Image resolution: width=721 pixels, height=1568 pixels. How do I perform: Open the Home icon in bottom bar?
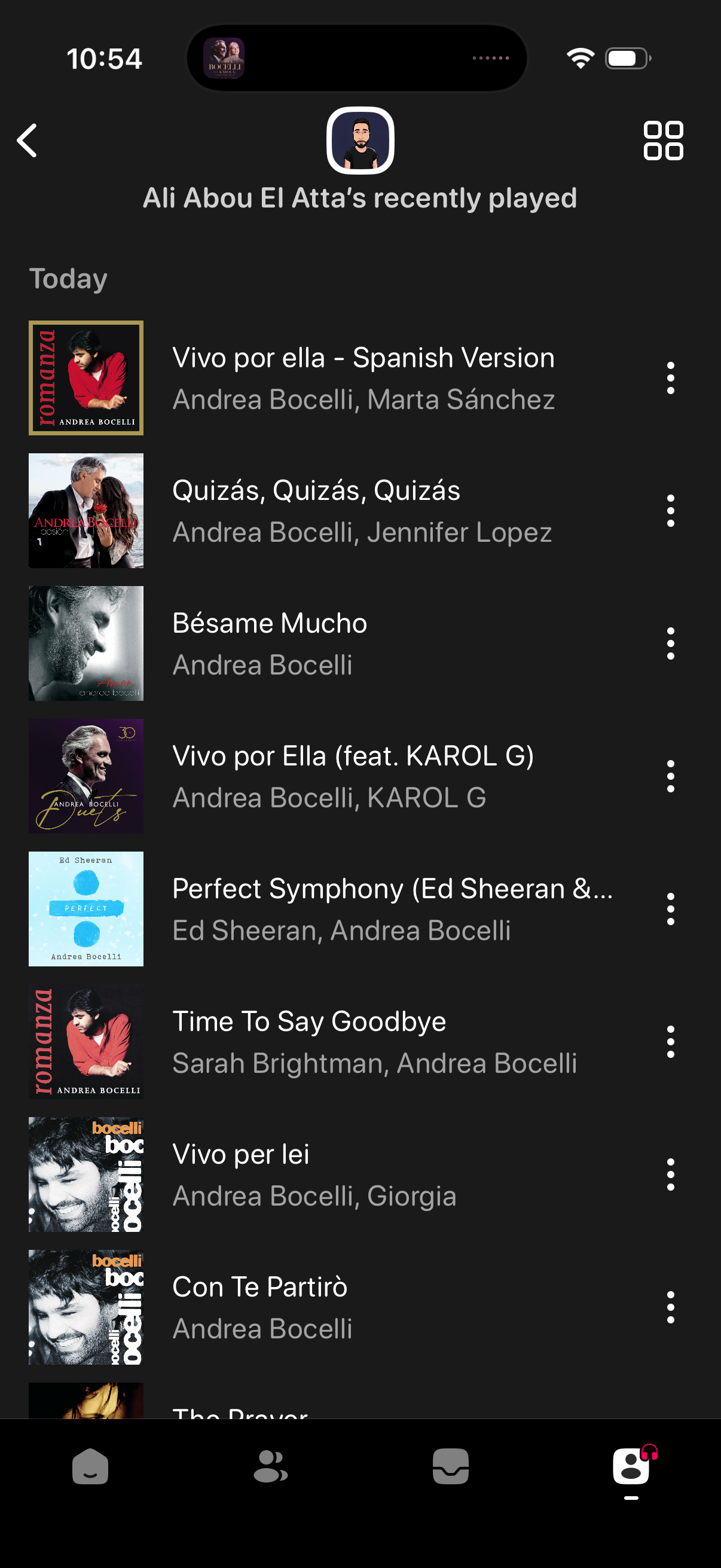[90, 1468]
